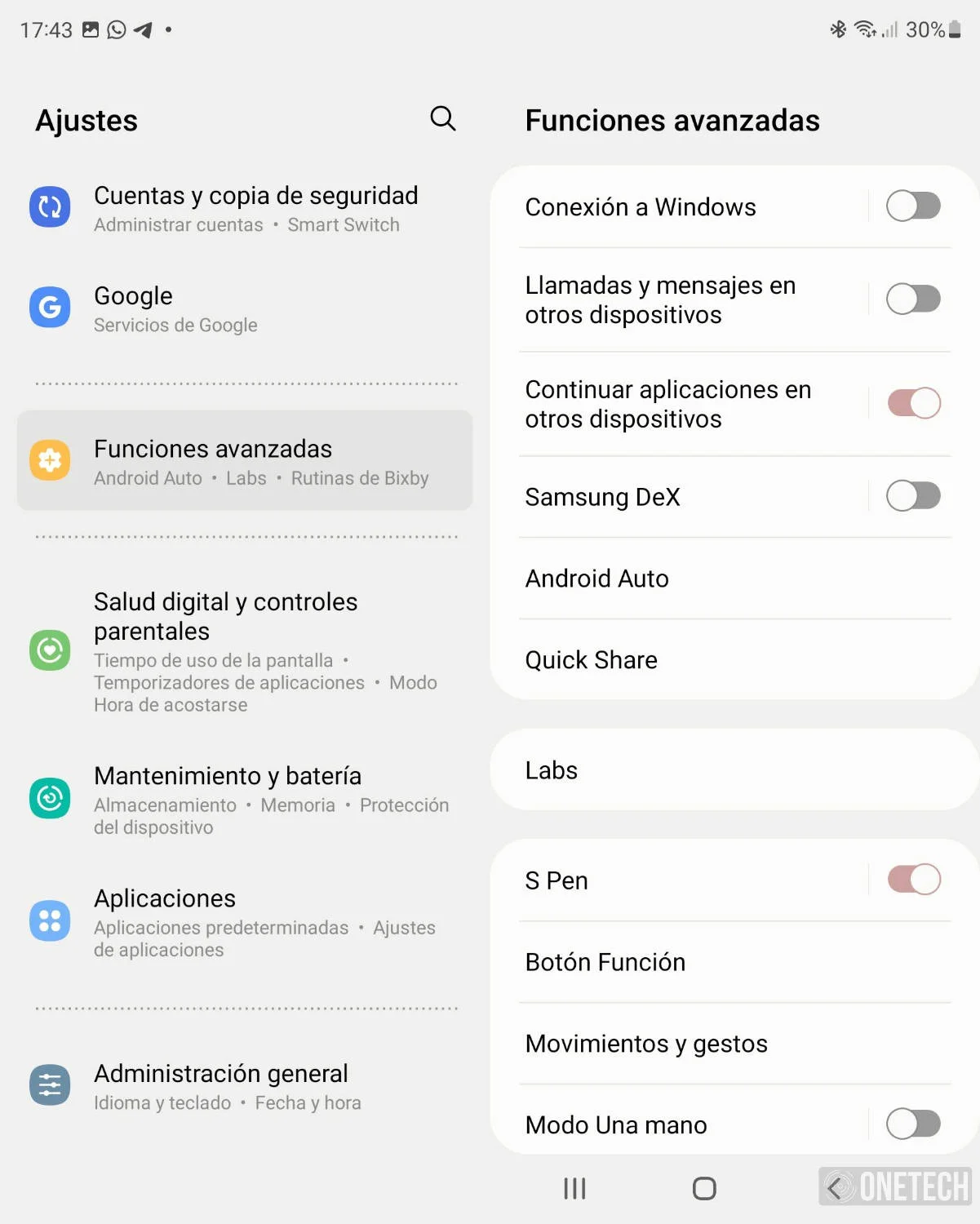Open Mantenimiento y batería
Screen dimensions: 980x1224
[x=245, y=800]
